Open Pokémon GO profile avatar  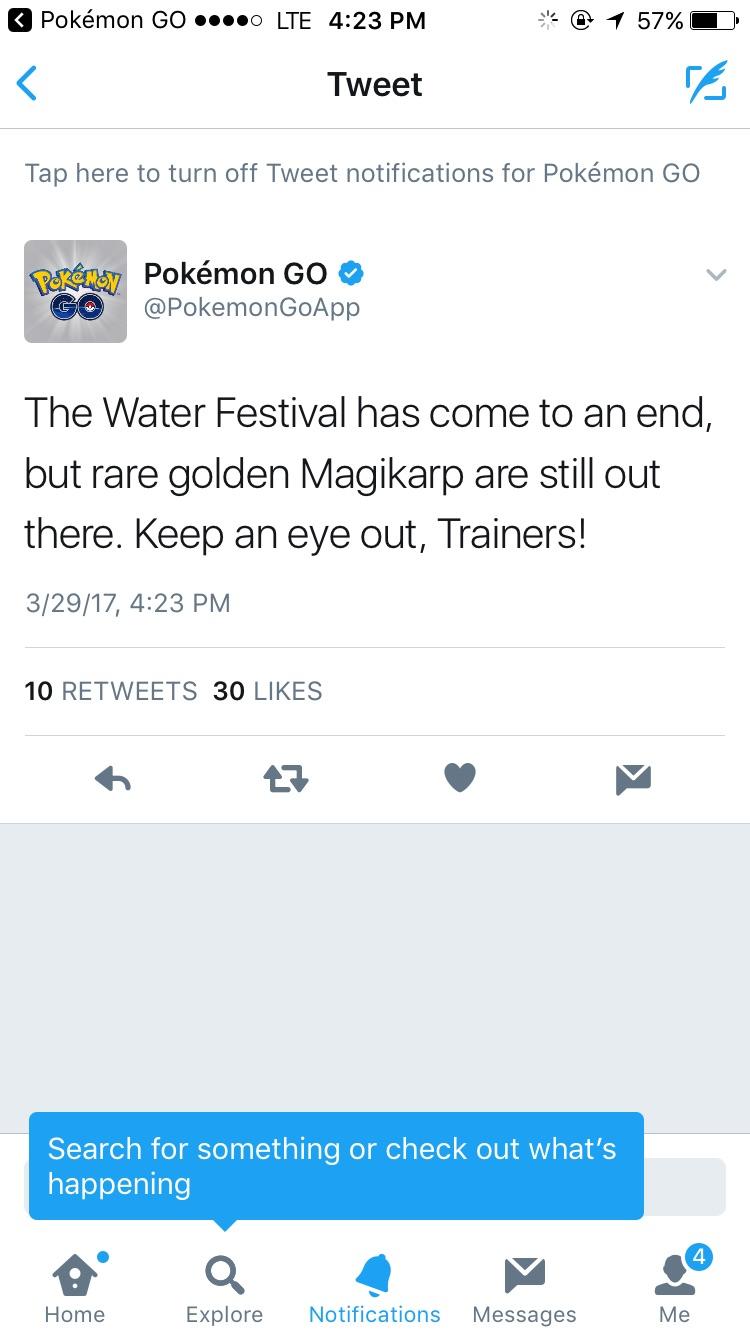(75, 291)
